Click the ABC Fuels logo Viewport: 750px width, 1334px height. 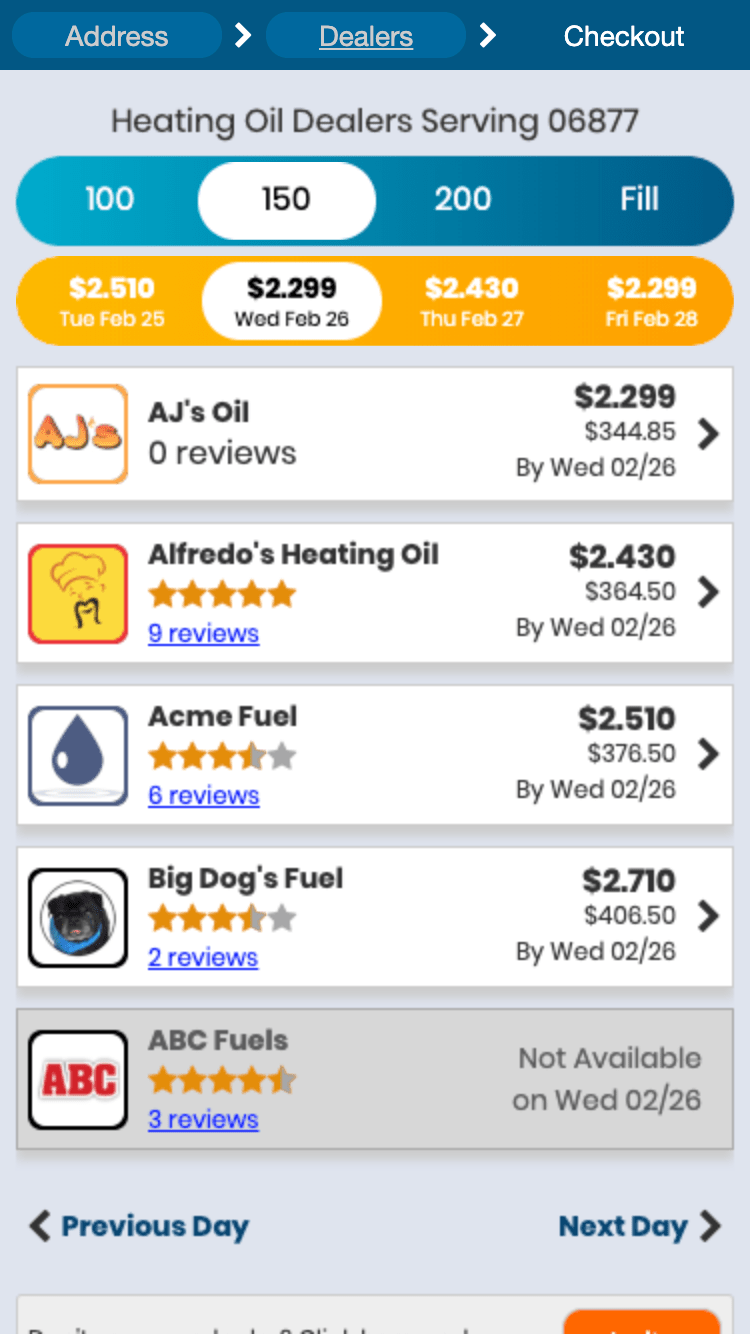tap(77, 1078)
